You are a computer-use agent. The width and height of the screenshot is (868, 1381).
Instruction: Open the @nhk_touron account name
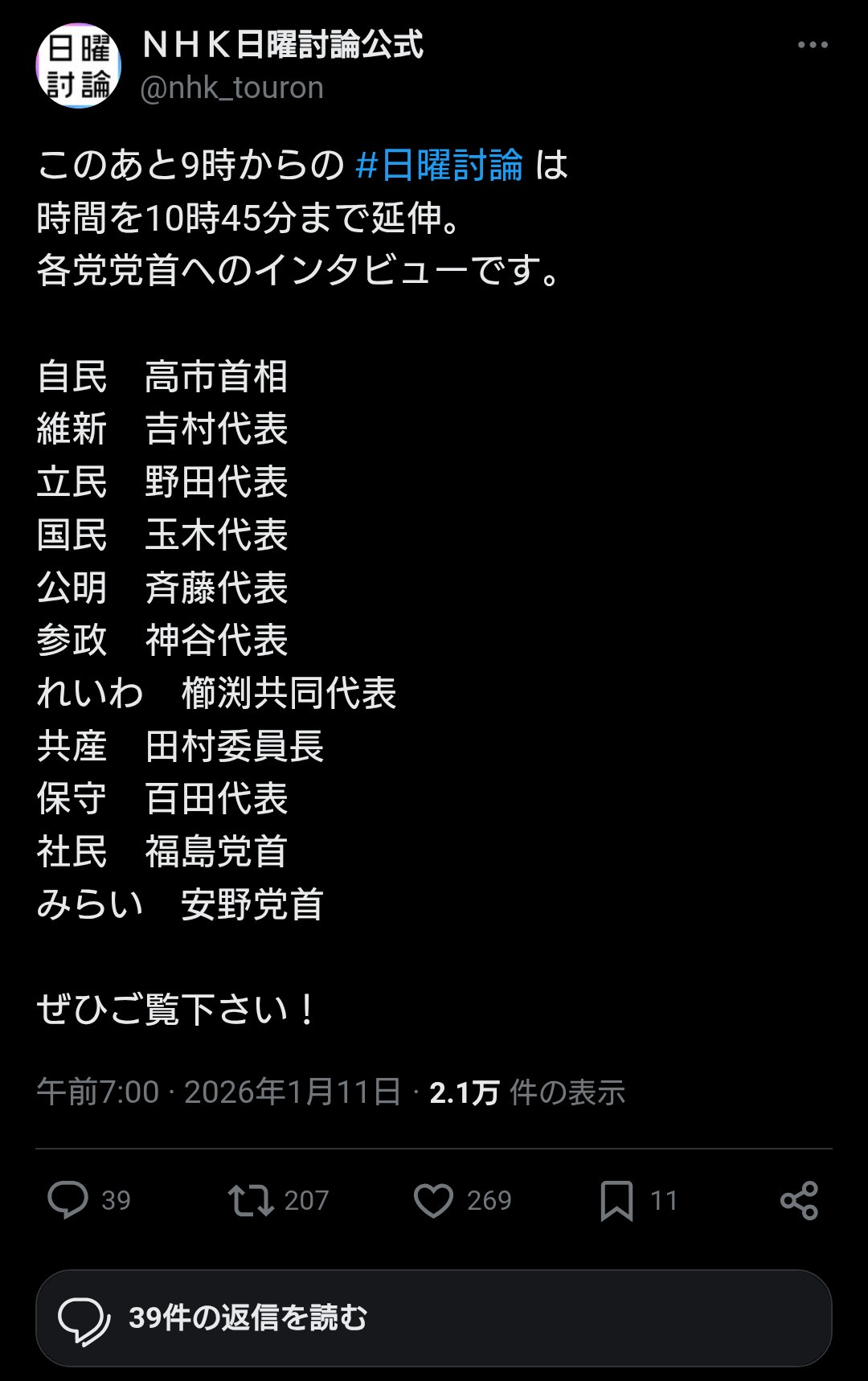coord(231,88)
